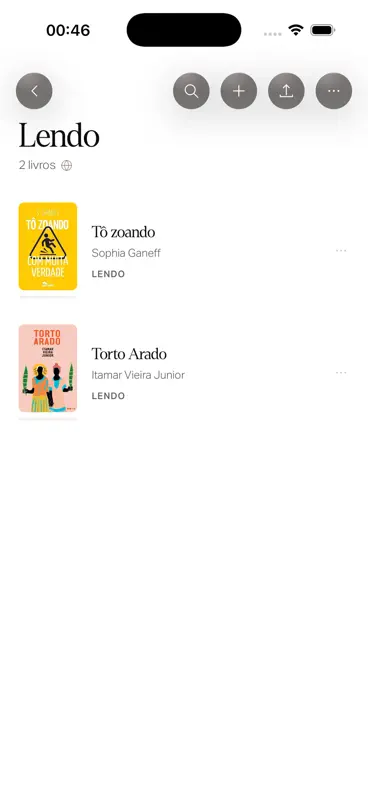Open search with the magnifier icon
Viewport: 368px width, 800px height.
191,91
